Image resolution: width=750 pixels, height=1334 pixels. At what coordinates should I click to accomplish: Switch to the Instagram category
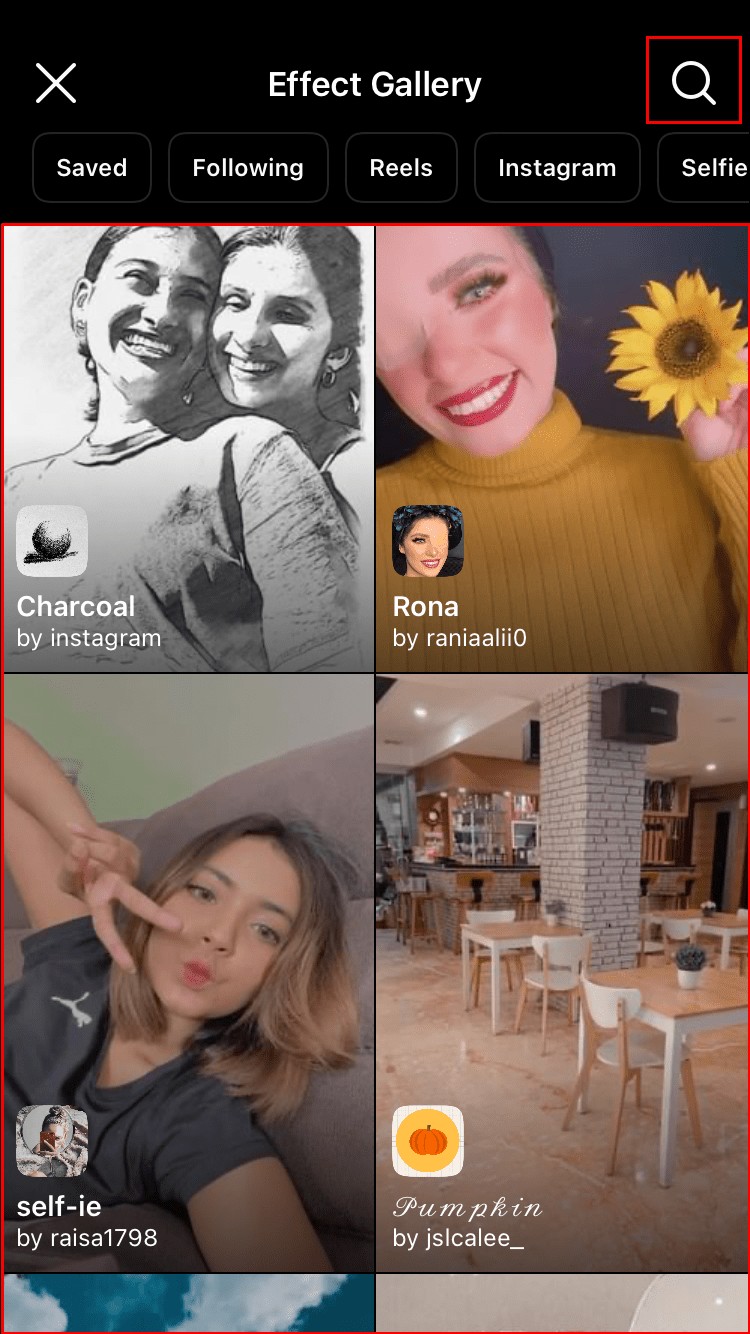click(557, 168)
